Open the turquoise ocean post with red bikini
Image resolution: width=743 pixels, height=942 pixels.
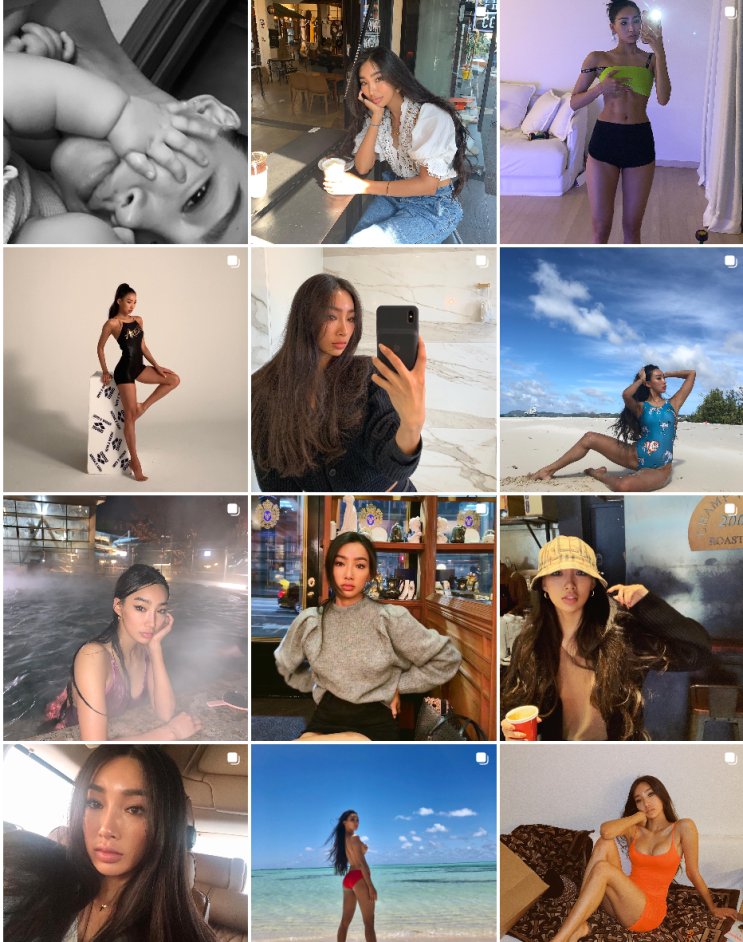click(x=374, y=843)
